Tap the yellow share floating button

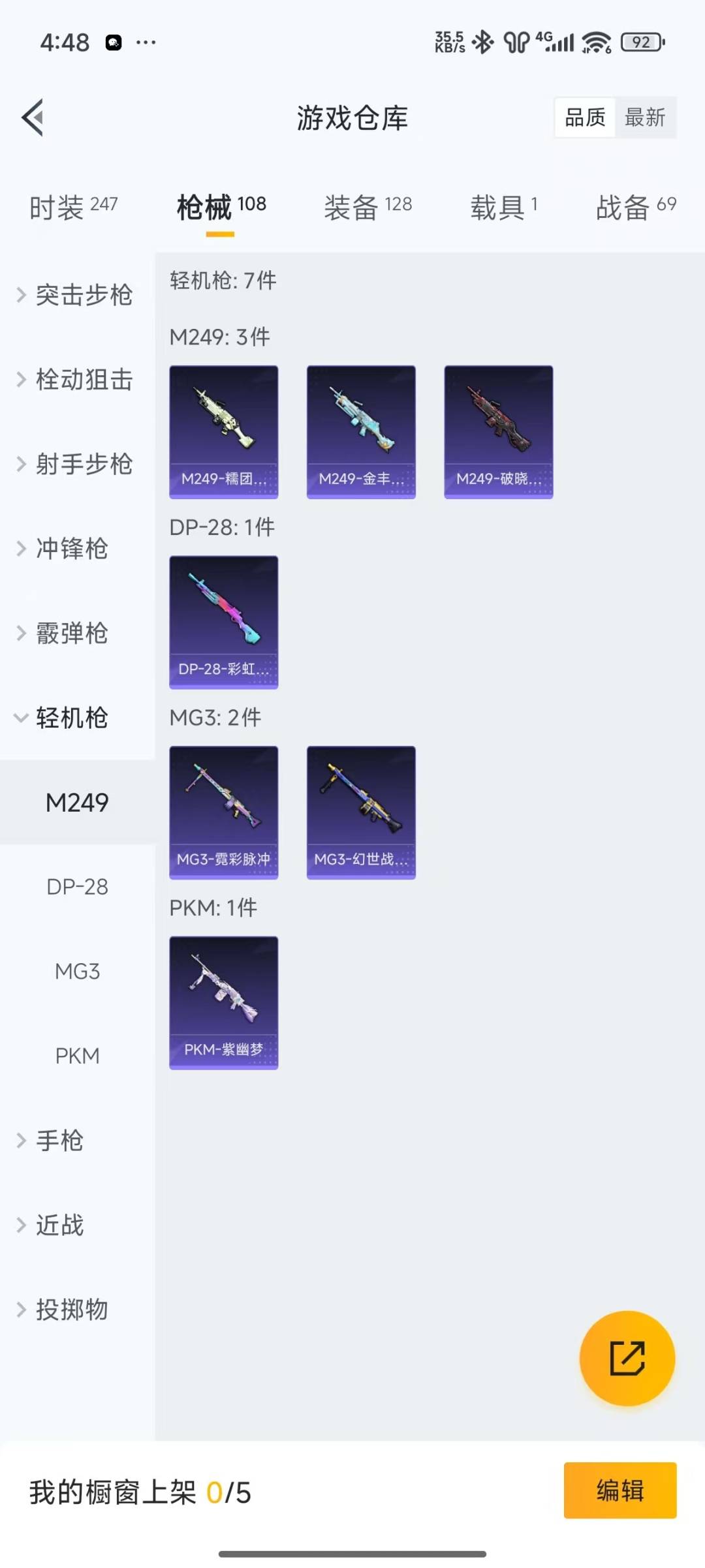click(627, 1358)
